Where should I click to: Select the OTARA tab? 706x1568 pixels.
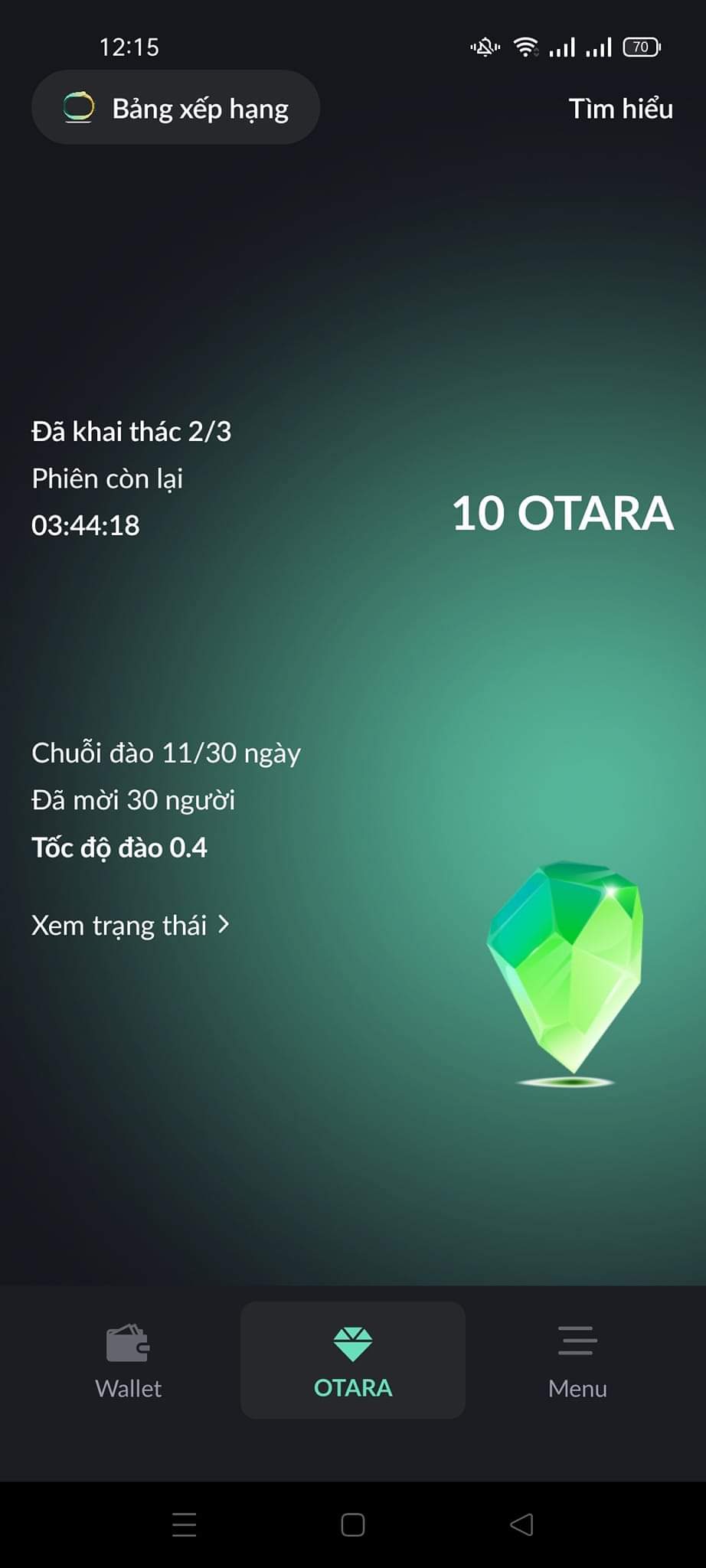353,1361
